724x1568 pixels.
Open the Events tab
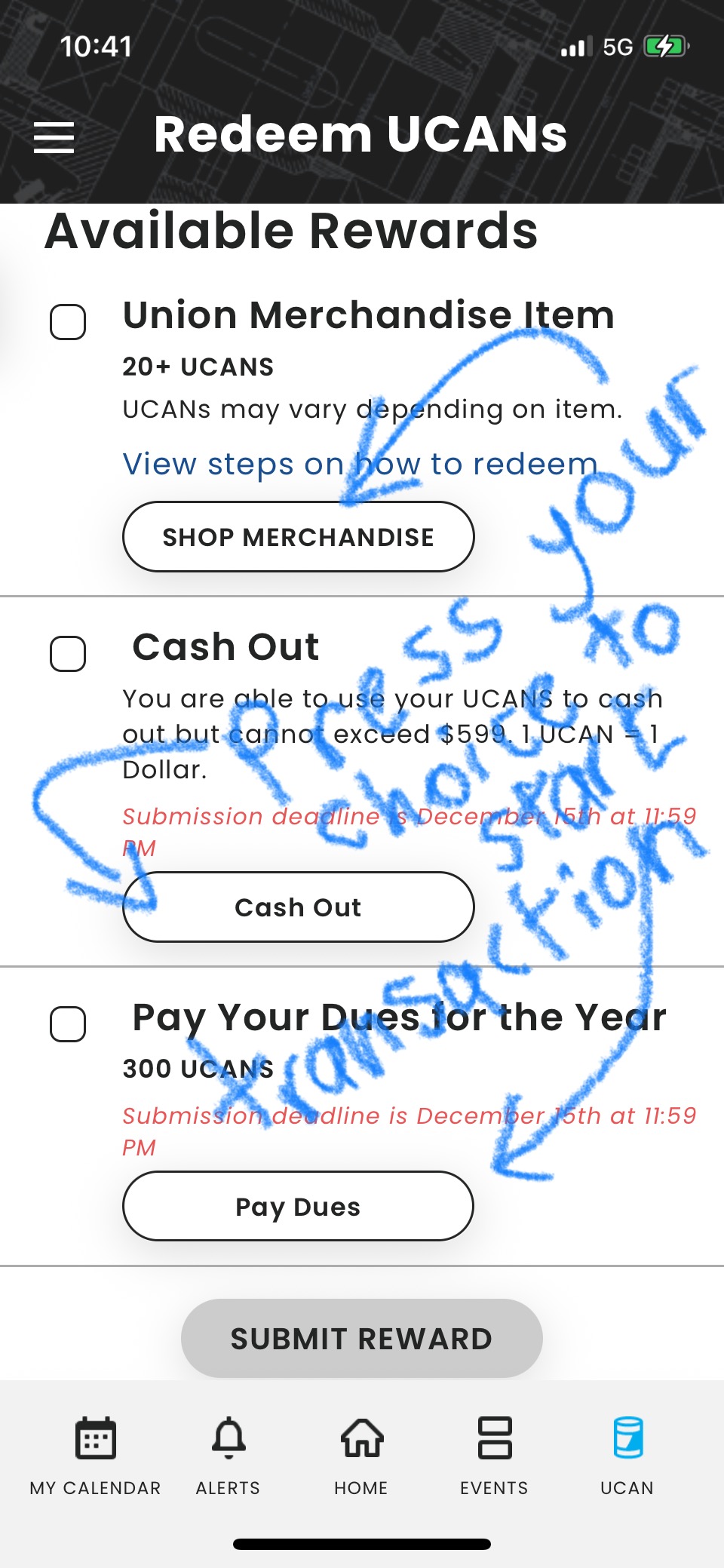[494, 1456]
